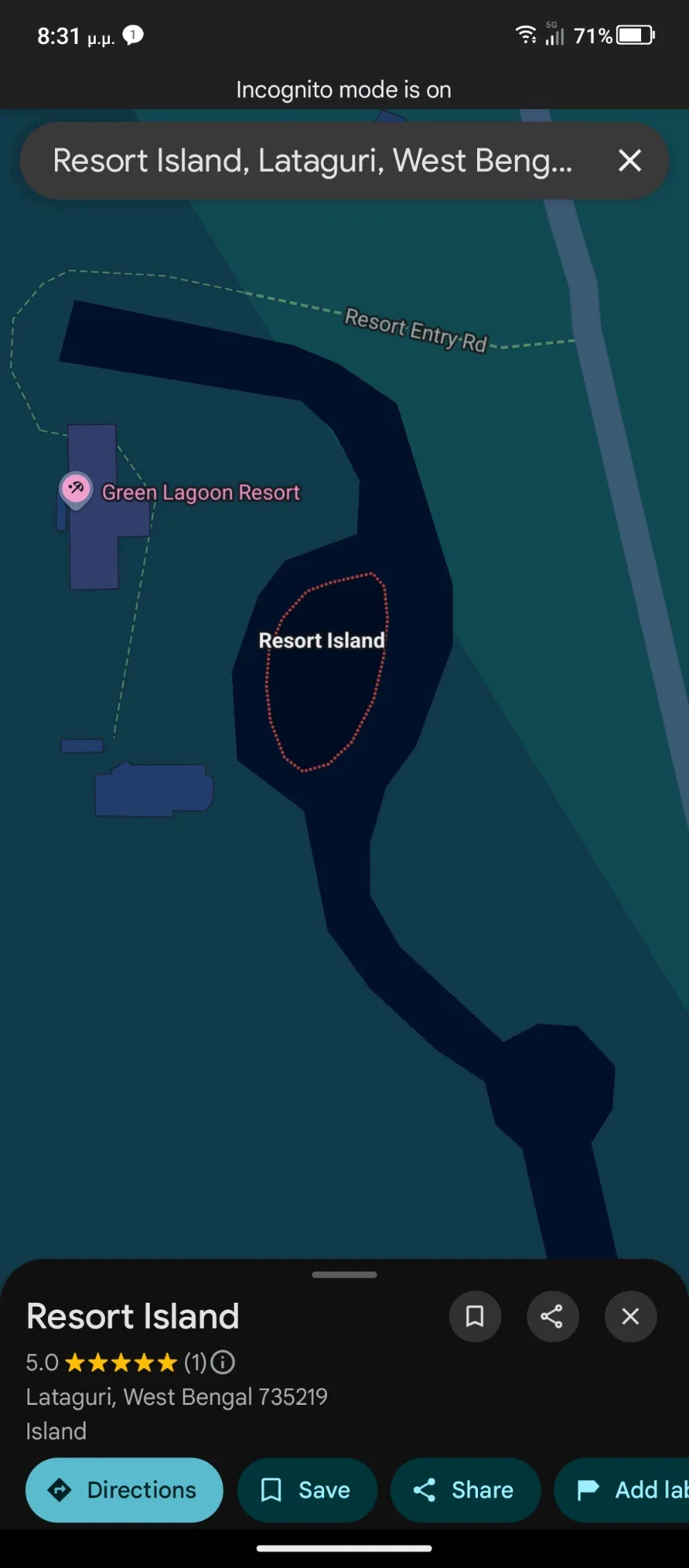Choose the Add label chip
The height and width of the screenshot is (1568, 689).
(628, 1490)
